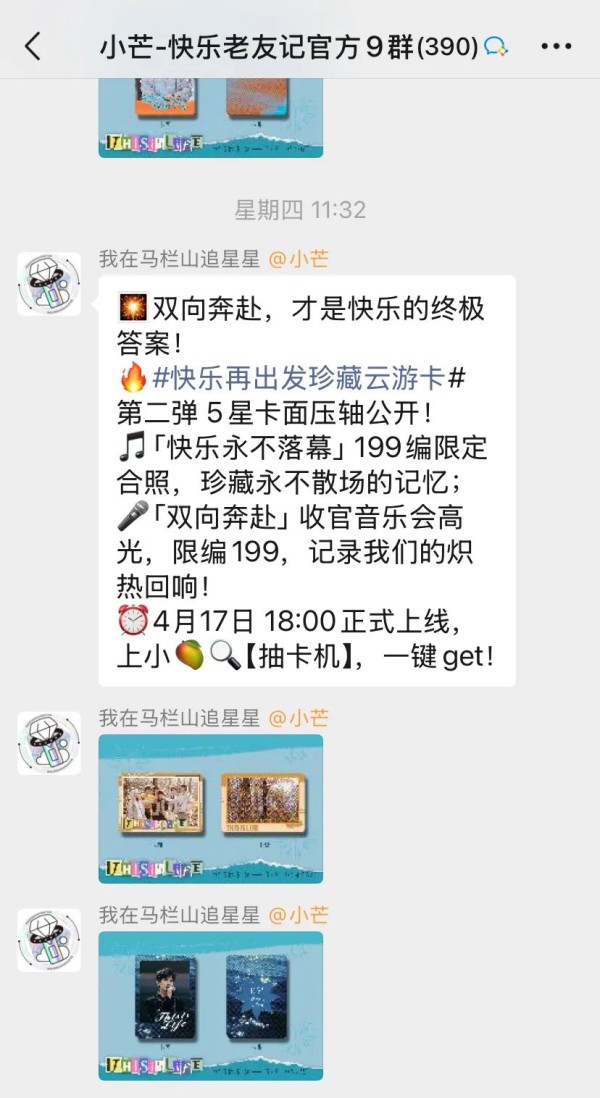Open the singer portrait card image message

(x=210, y=1005)
